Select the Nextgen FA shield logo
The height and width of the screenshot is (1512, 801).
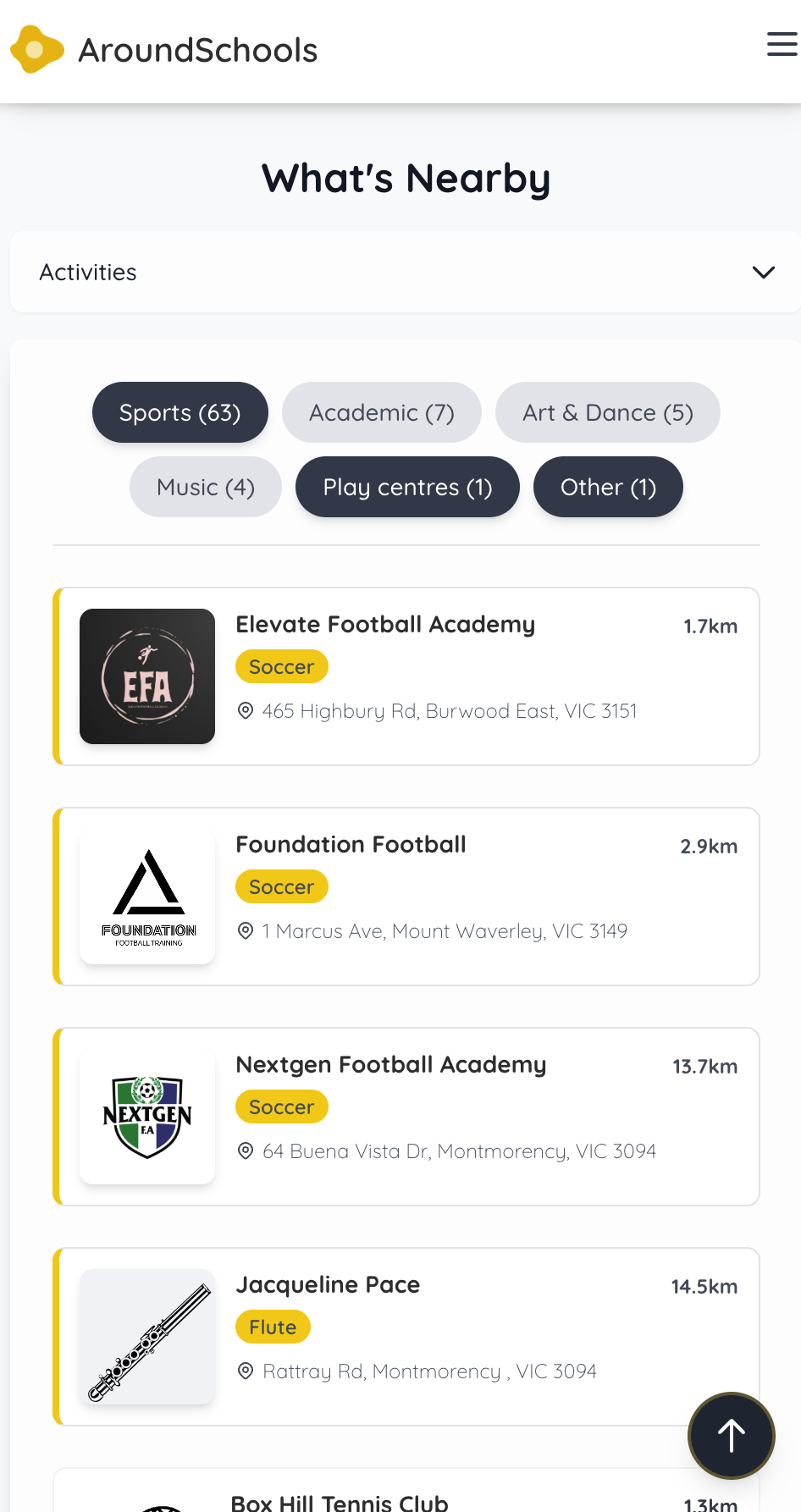(146, 1116)
